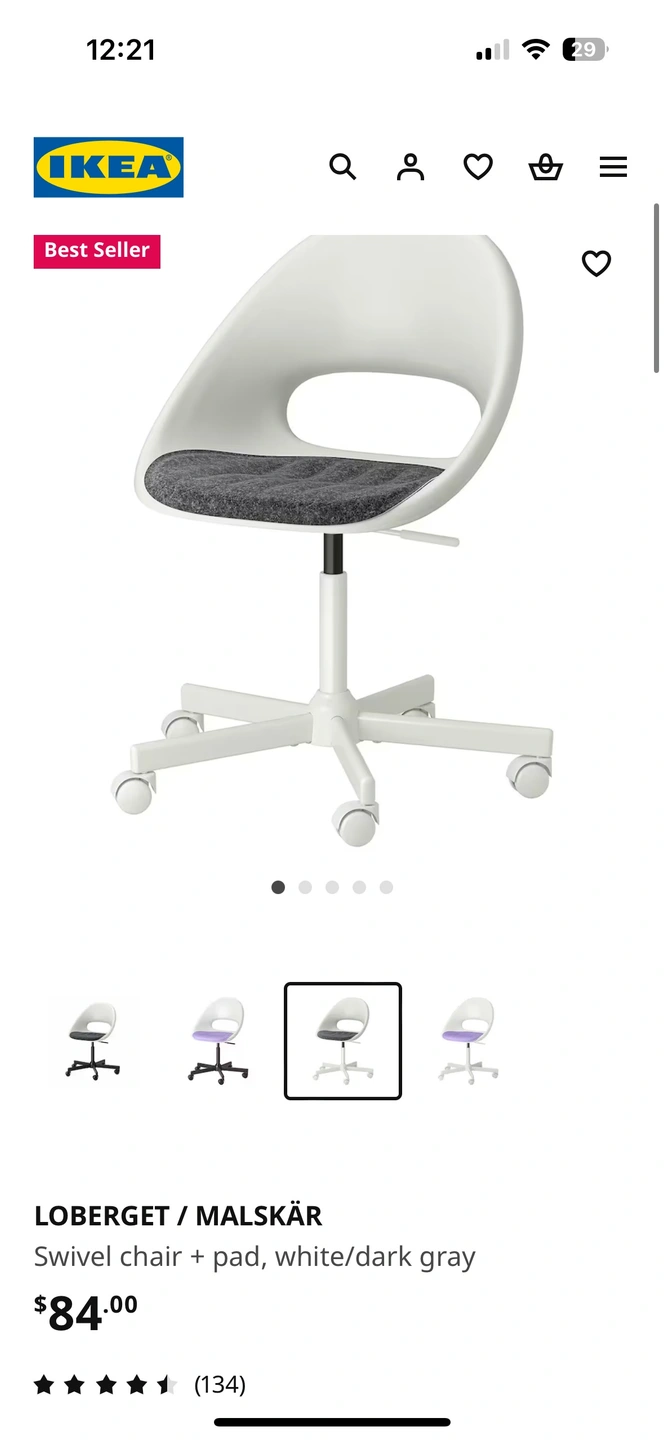664x1440 pixels.
Task: Open the account profile icon
Action: pos(410,167)
